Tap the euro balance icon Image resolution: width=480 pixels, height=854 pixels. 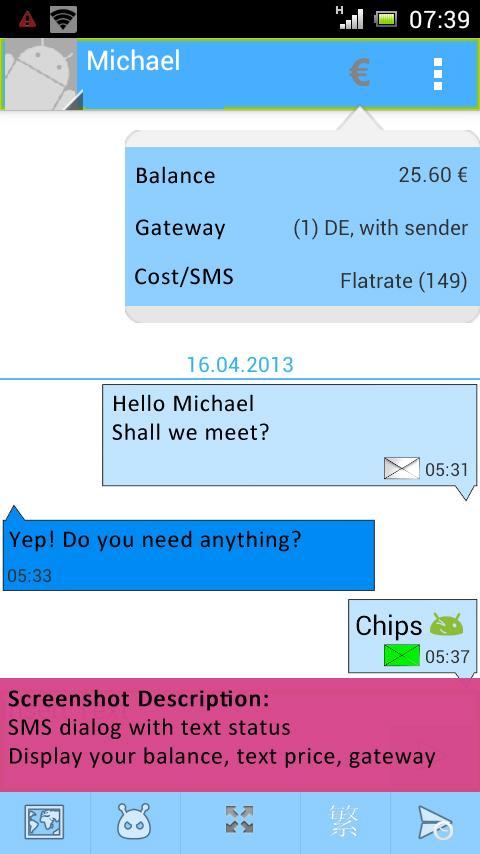[x=359, y=73]
